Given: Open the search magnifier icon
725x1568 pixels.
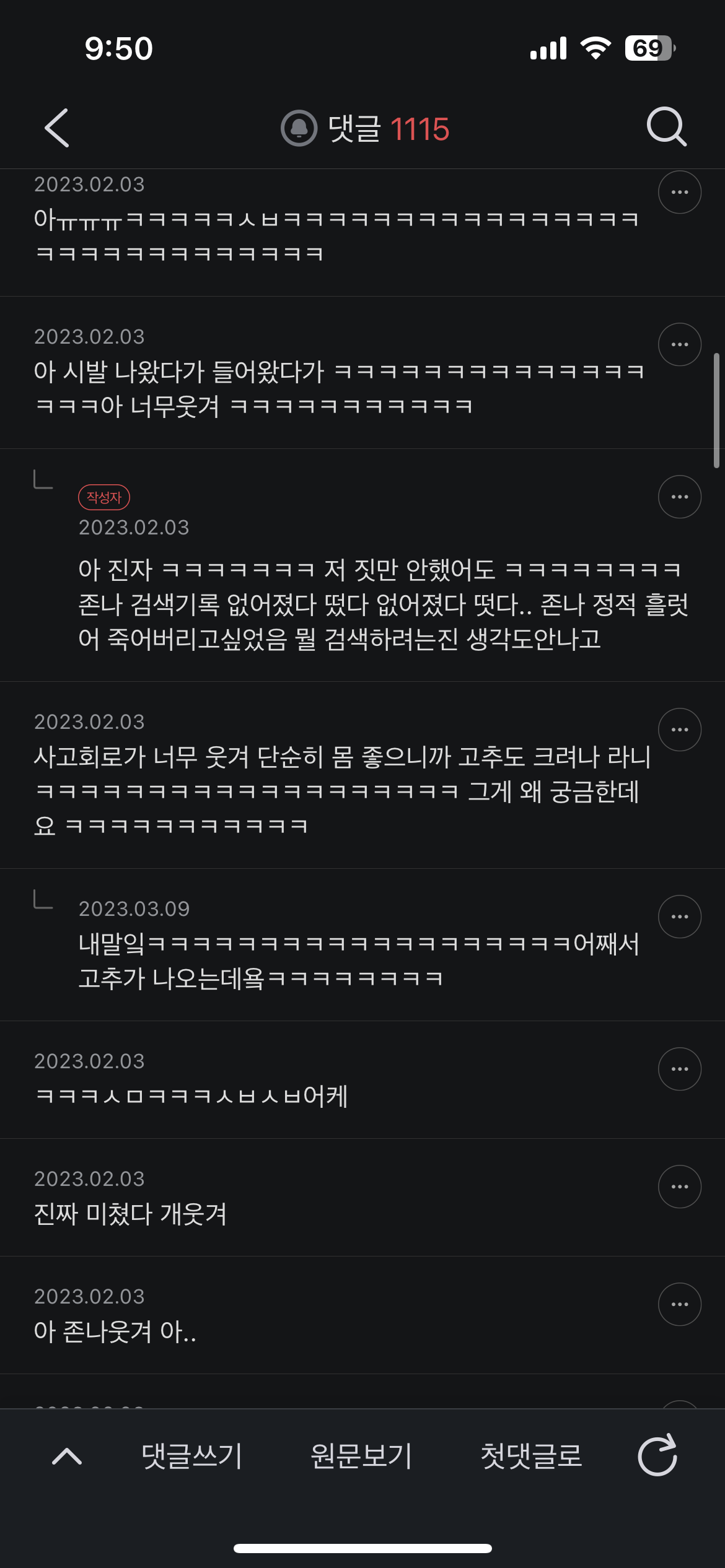Looking at the screenshot, I should (x=667, y=127).
